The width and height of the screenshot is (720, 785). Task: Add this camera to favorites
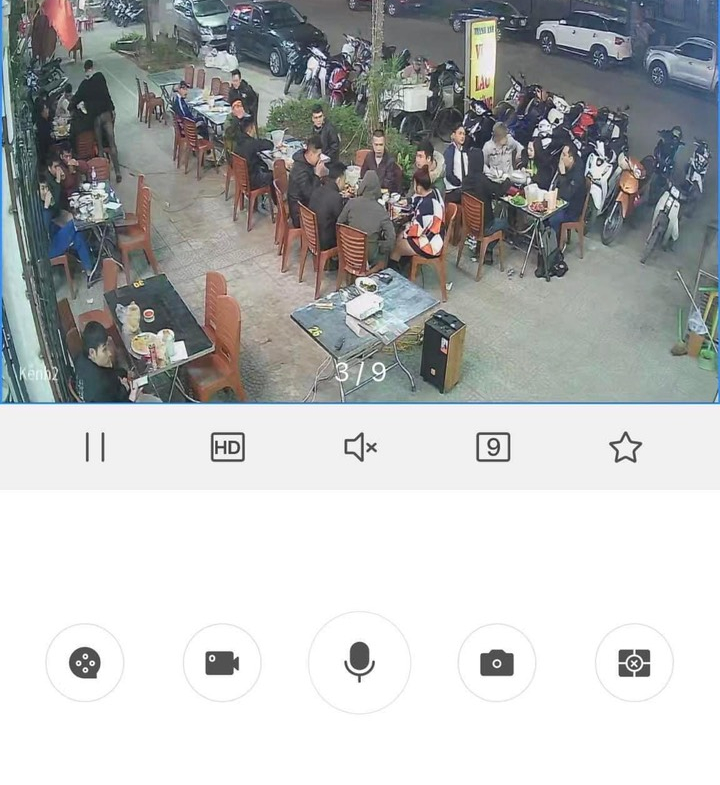pyautogui.click(x=625, y=447)
